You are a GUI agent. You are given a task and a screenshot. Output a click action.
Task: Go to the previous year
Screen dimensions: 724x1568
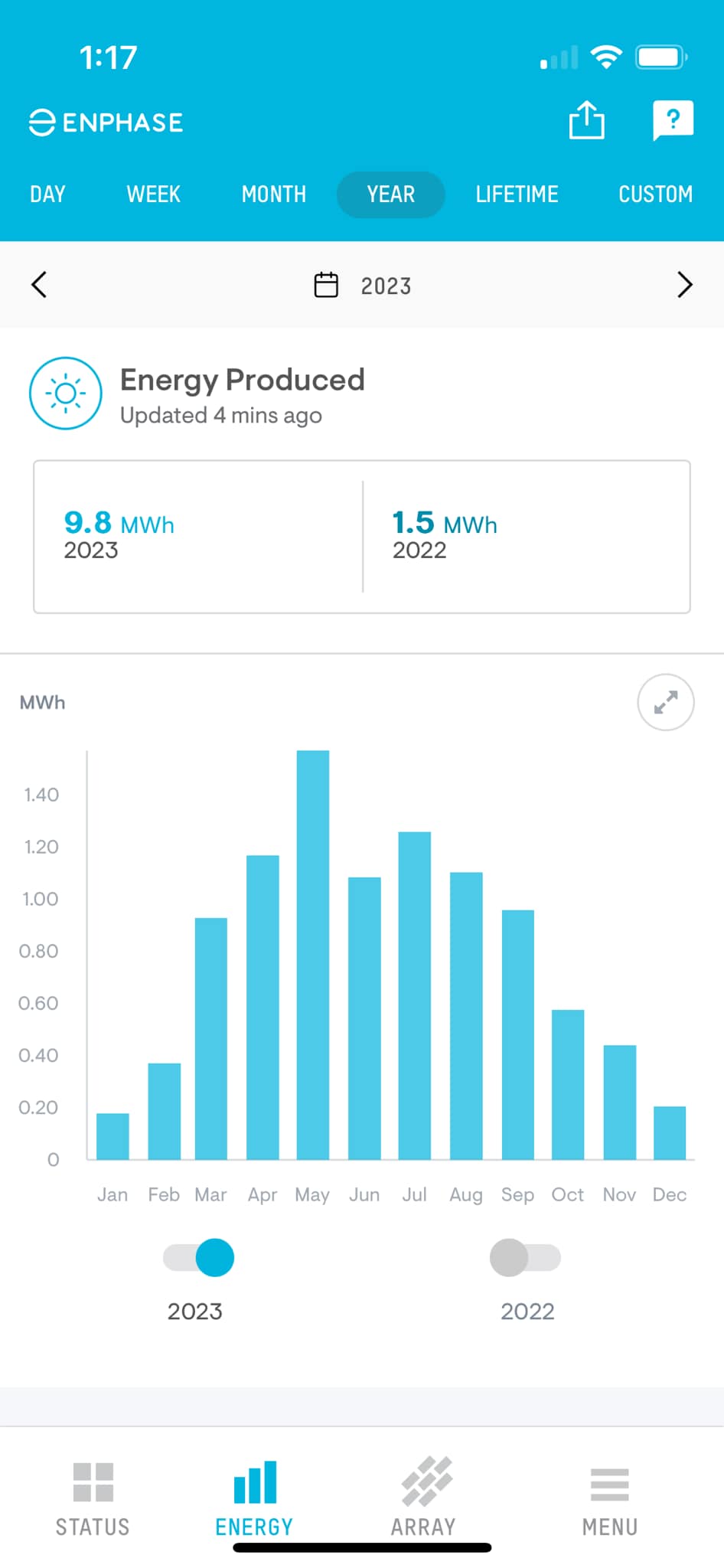39,285
